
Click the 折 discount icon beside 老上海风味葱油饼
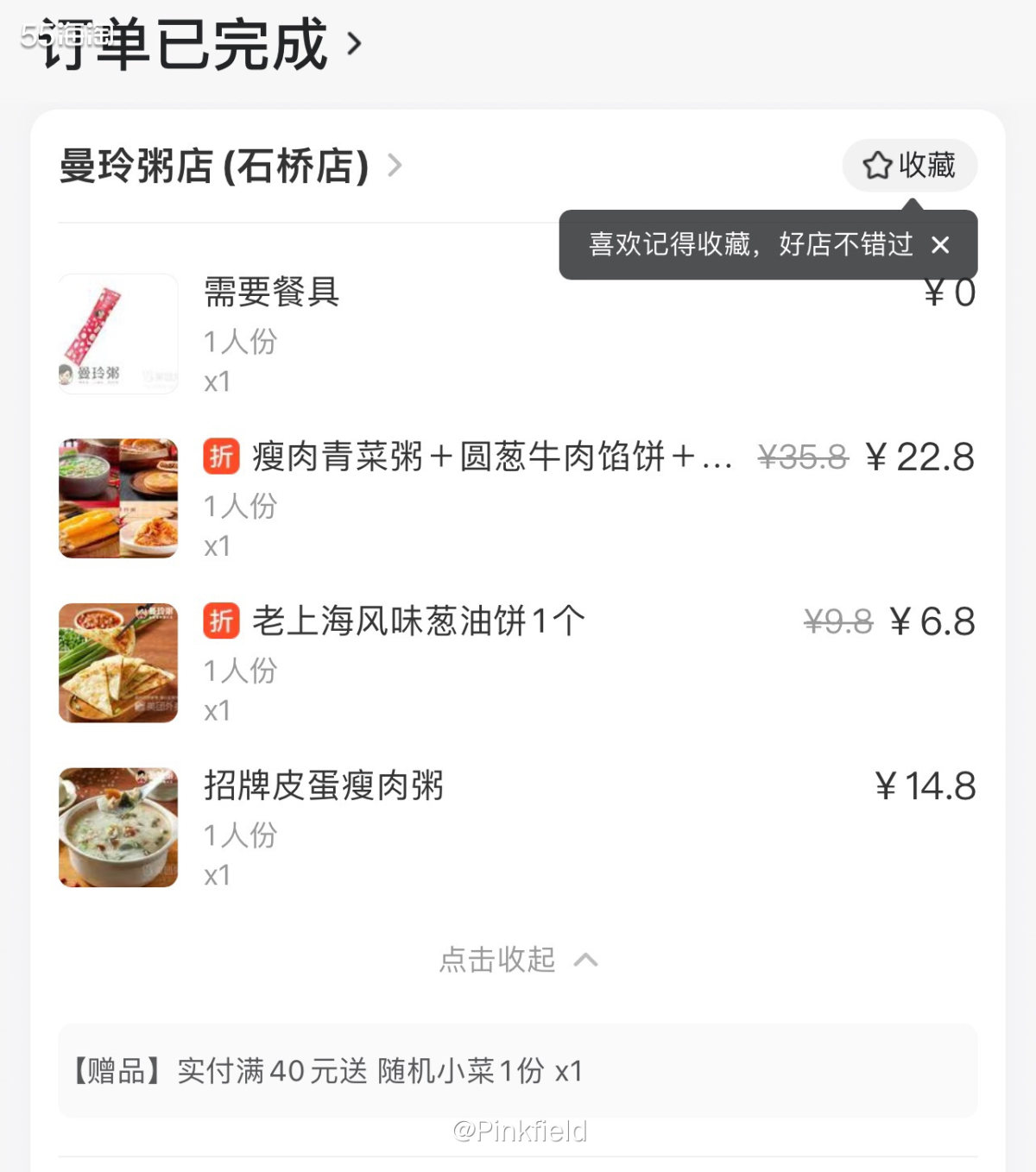click(220, 620)
